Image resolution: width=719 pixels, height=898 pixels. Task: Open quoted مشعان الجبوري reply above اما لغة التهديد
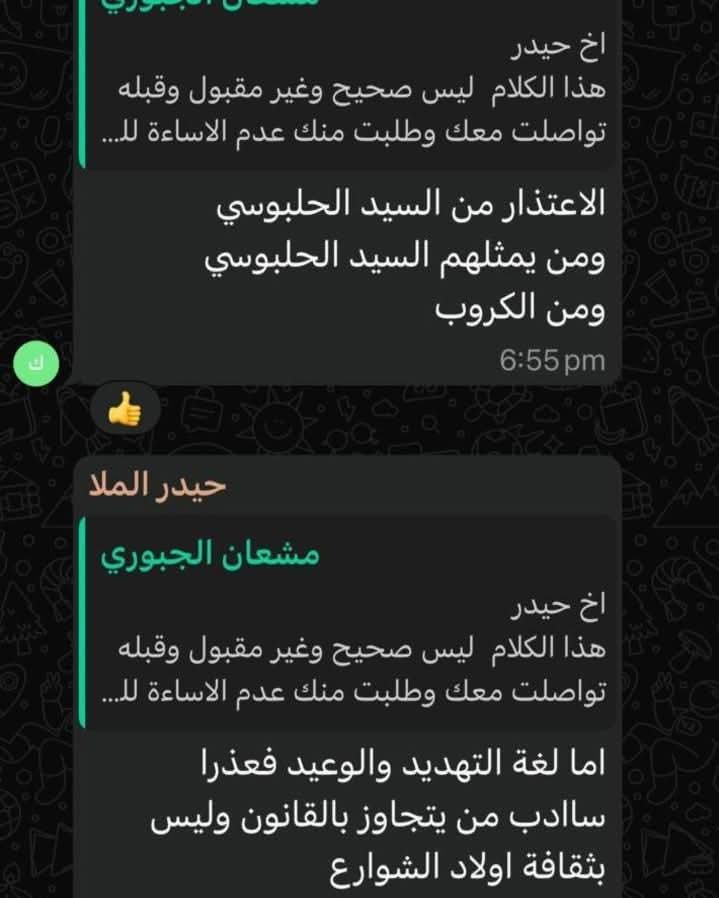tap(348, 622)
